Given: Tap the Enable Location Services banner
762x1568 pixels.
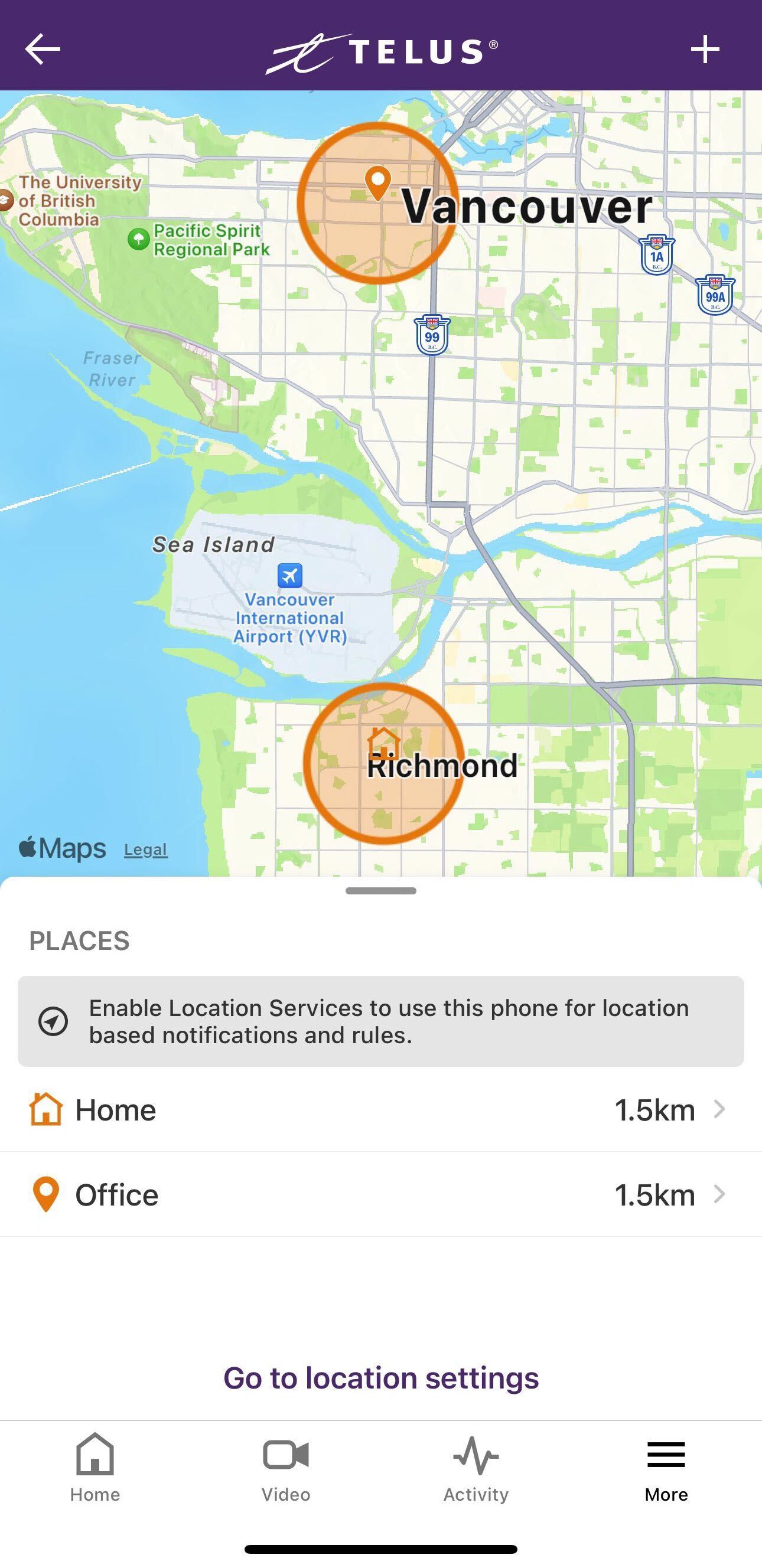Looking at the screenshot, I should [x=380, y=1021].
